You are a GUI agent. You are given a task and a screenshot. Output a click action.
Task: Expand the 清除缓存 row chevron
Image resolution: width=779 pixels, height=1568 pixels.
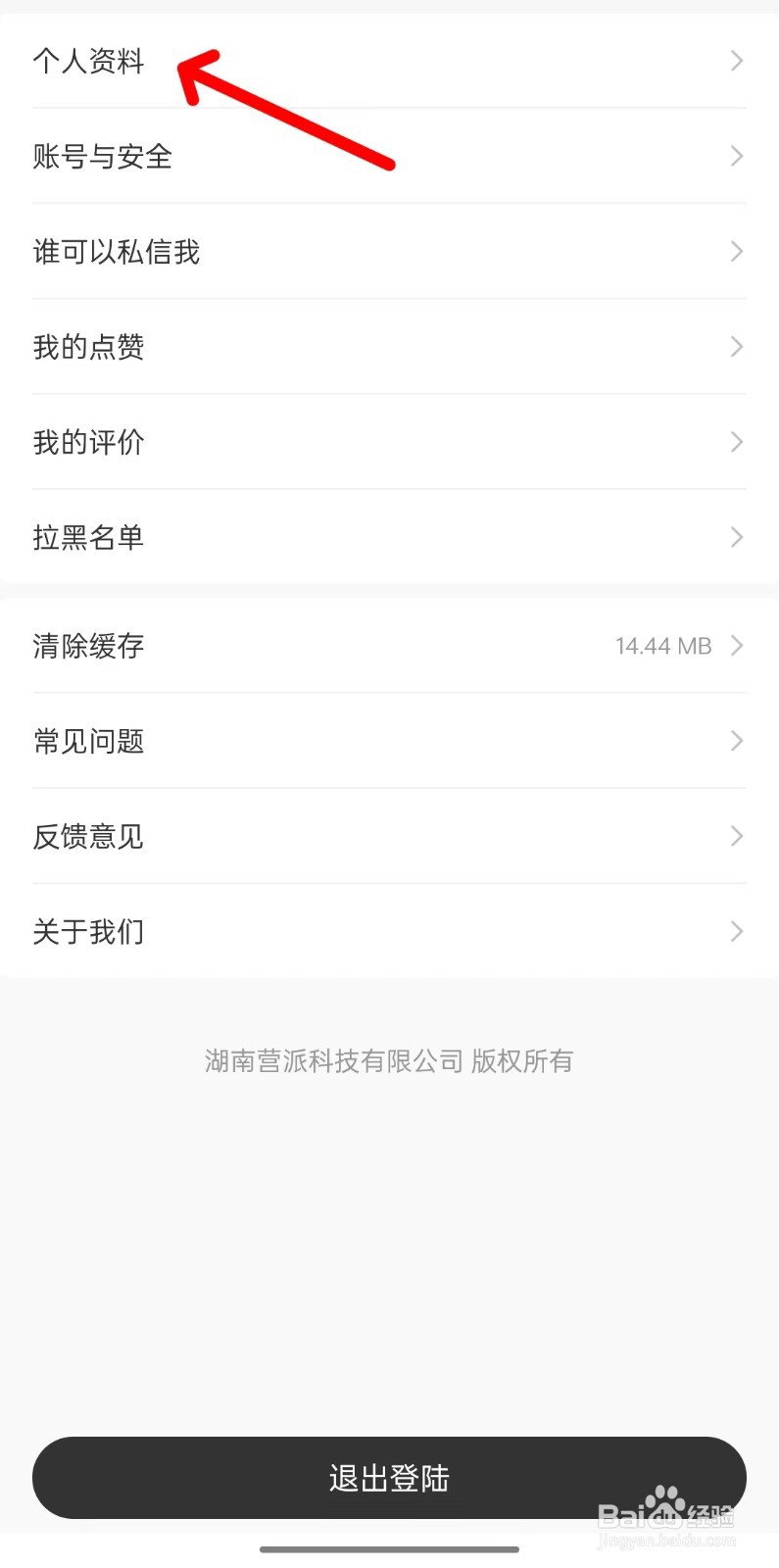pos(736,645)
